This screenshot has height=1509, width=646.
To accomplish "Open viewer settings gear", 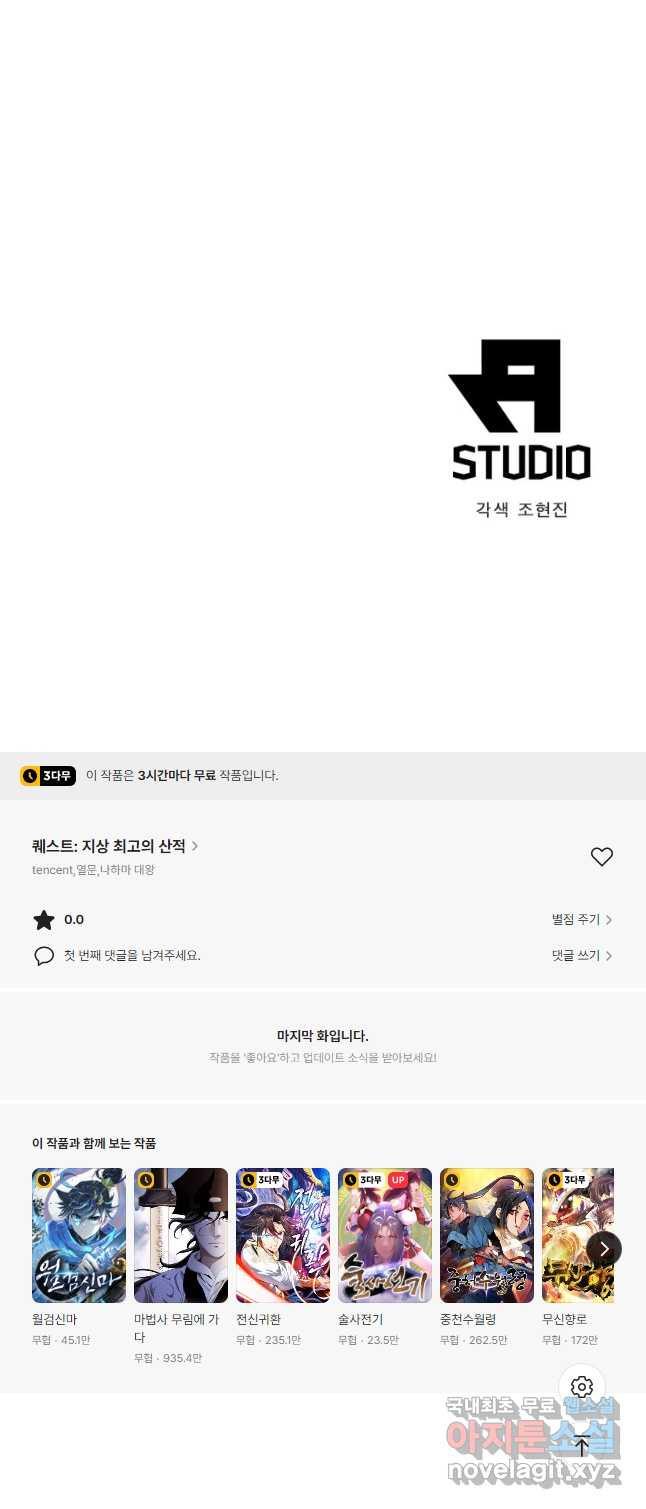I will [582, 1387].
